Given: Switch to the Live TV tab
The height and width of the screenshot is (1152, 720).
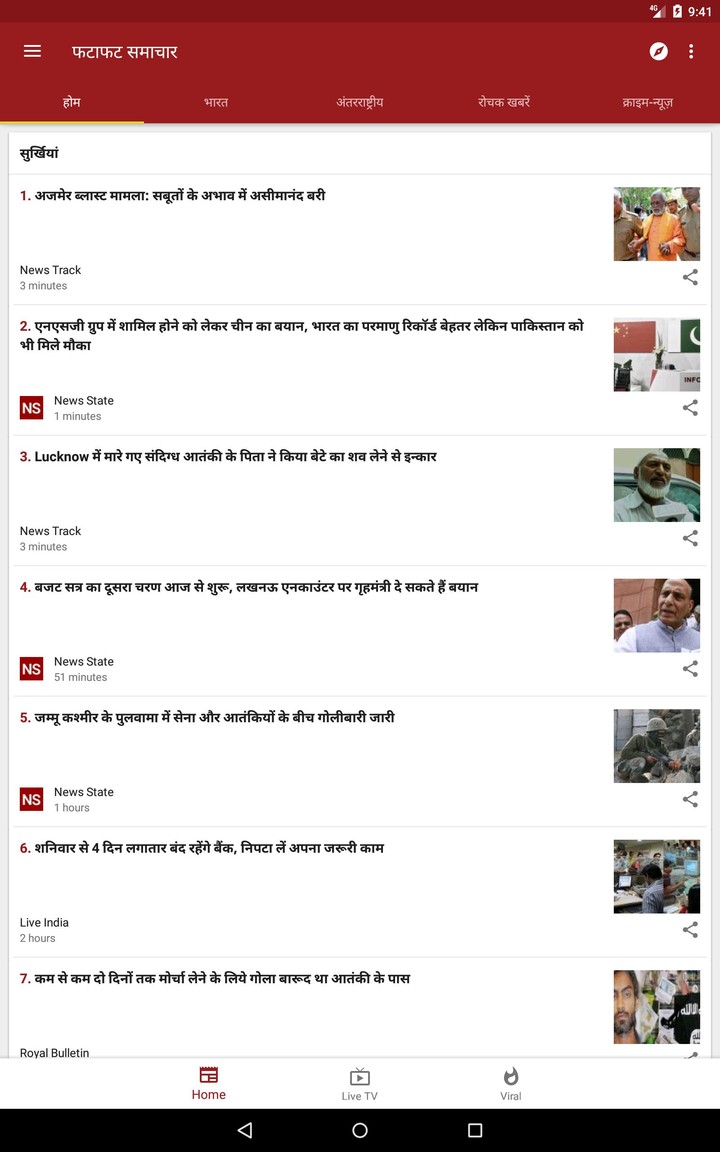Looking at the screenshot, I should coord(359,1084).
